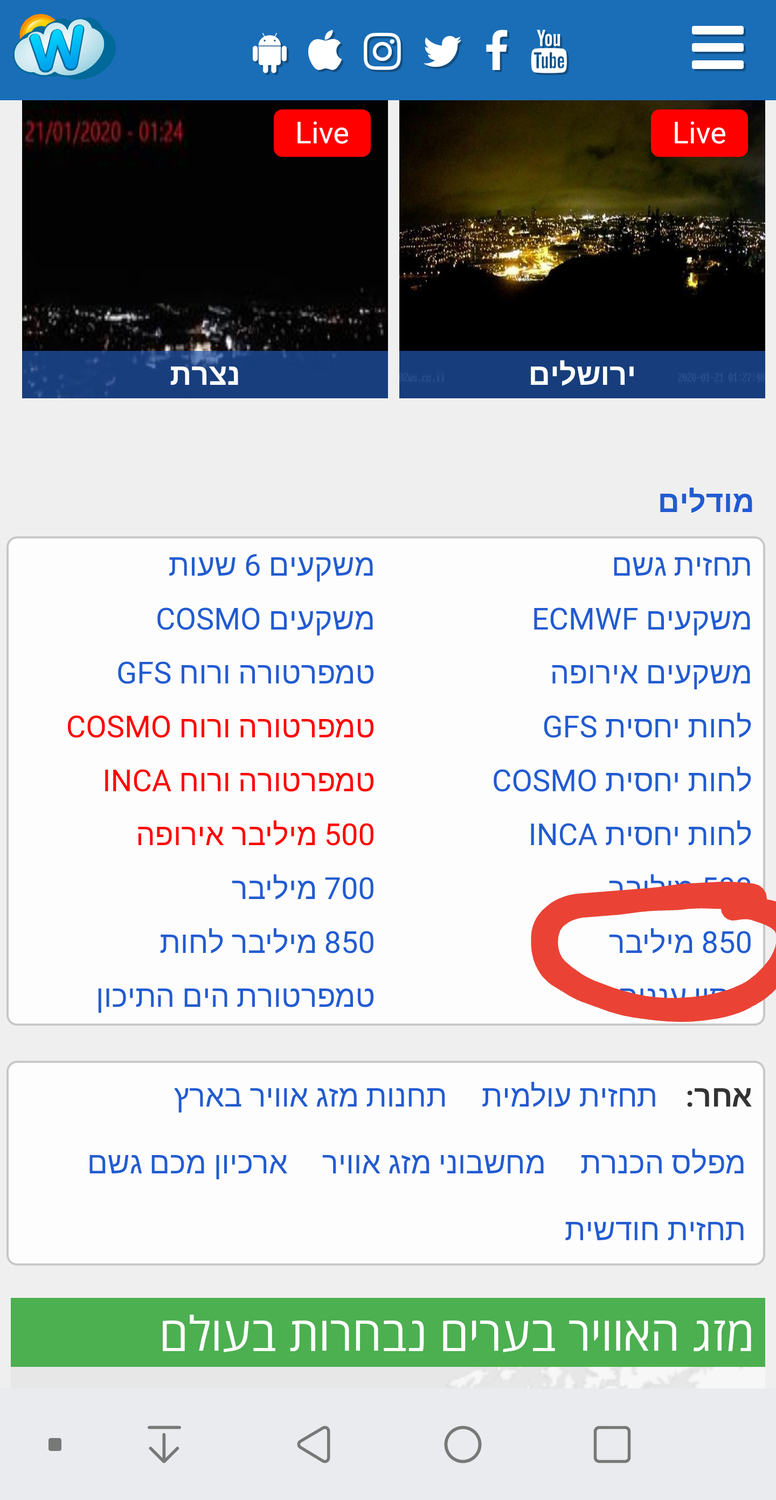Open the Apple app link icon

click(325, 51)
